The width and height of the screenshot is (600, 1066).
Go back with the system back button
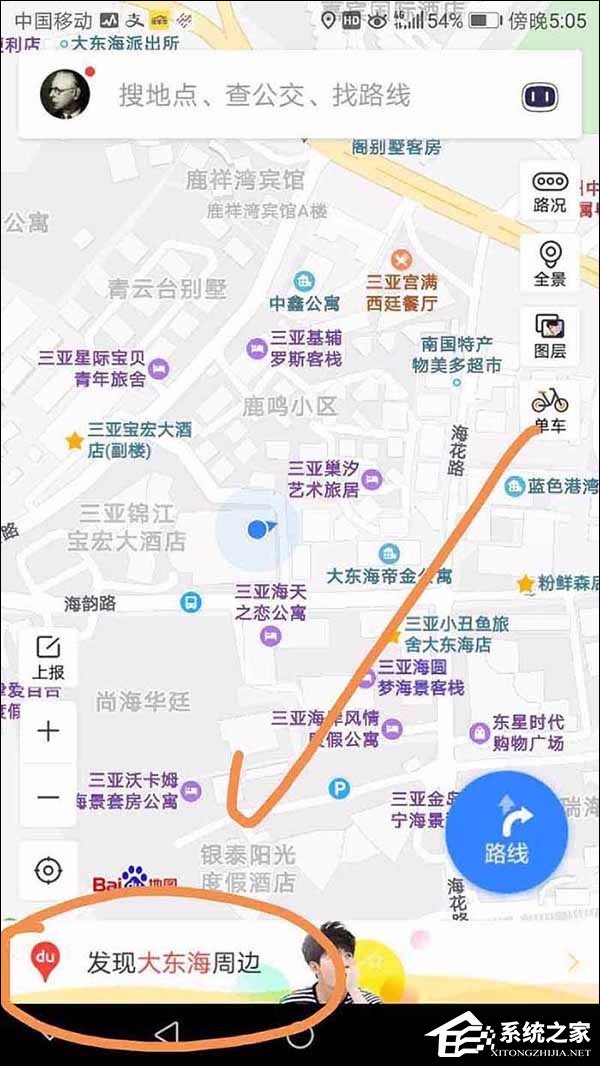click(x=167, y=1034)
